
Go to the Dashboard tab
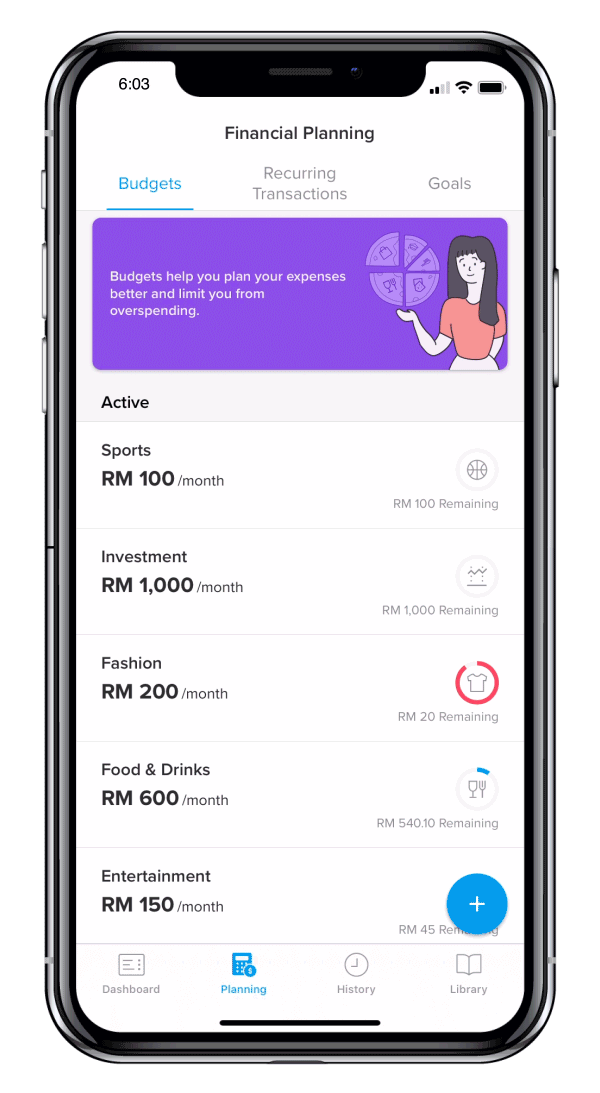coord(131,974)
